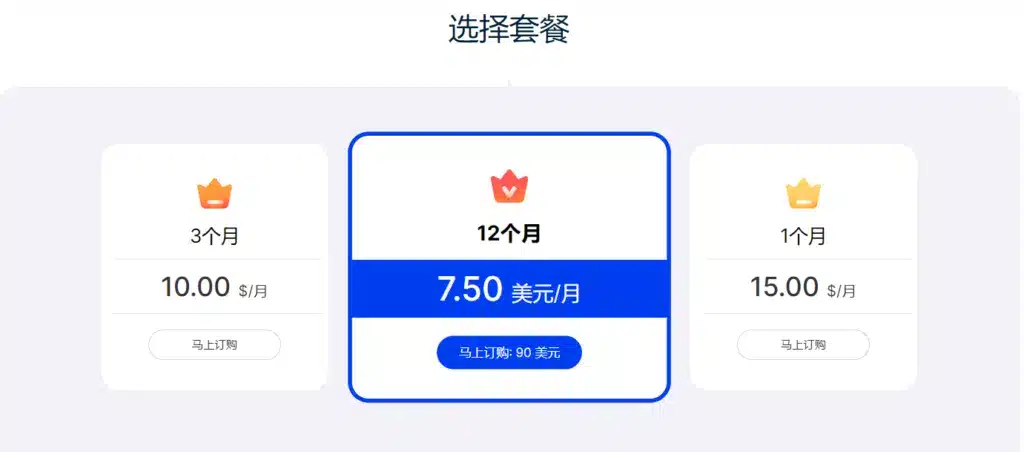
Task: Tap 马上订购 under the 3个月 plan
Action: click(x=214, y=345)
